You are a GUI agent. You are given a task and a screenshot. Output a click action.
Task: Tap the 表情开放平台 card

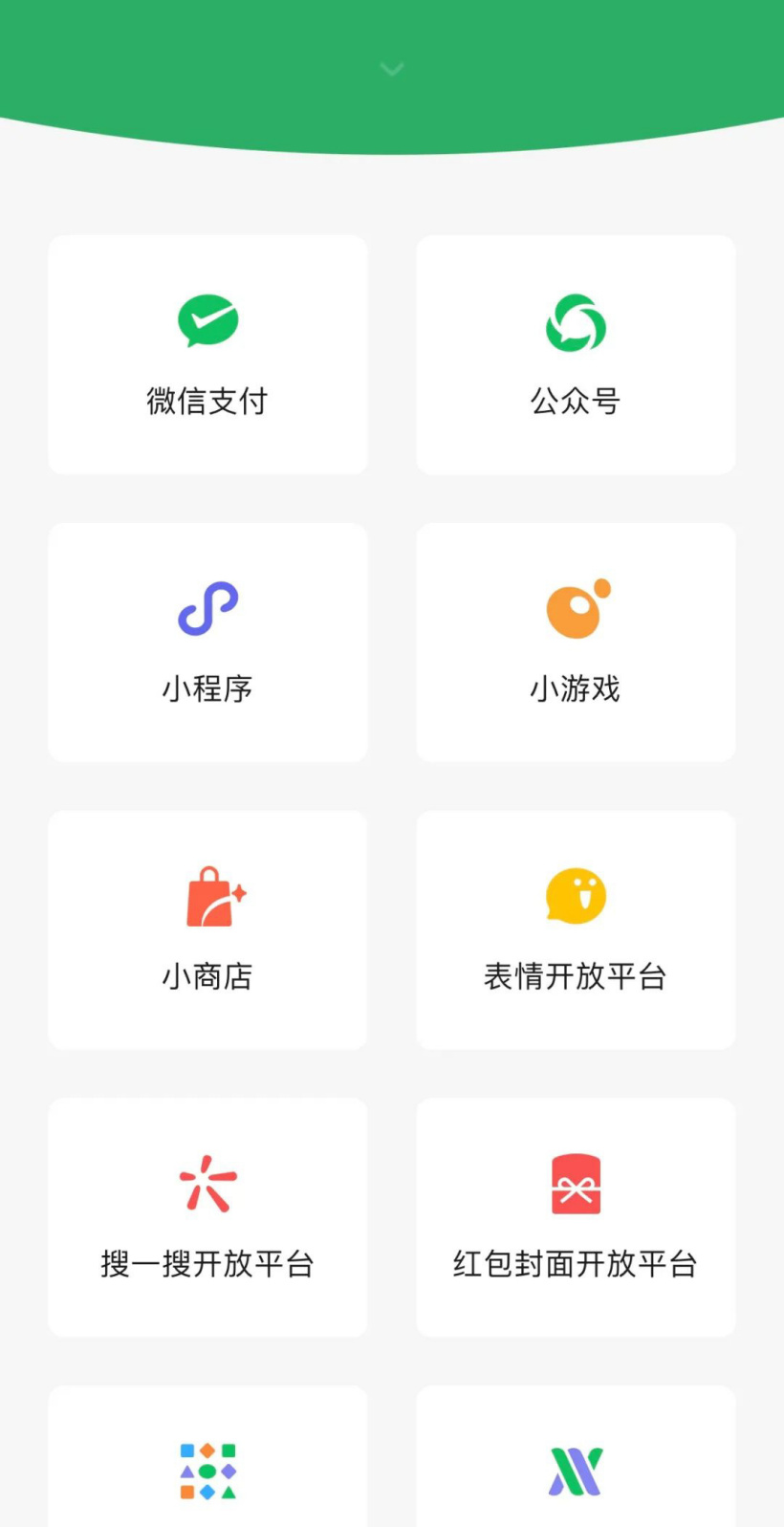(576, 929)
